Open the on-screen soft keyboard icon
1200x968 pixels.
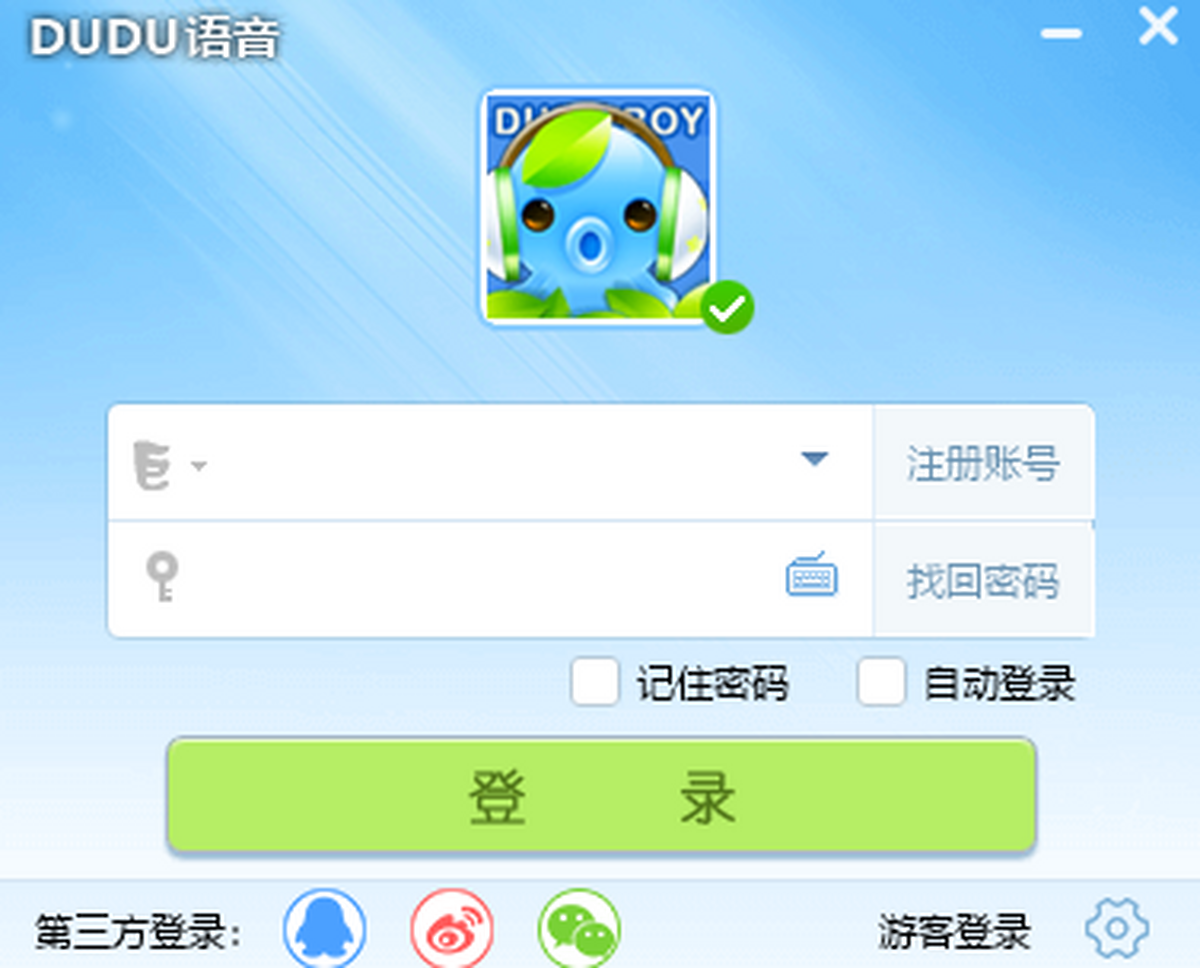(811, 576)
